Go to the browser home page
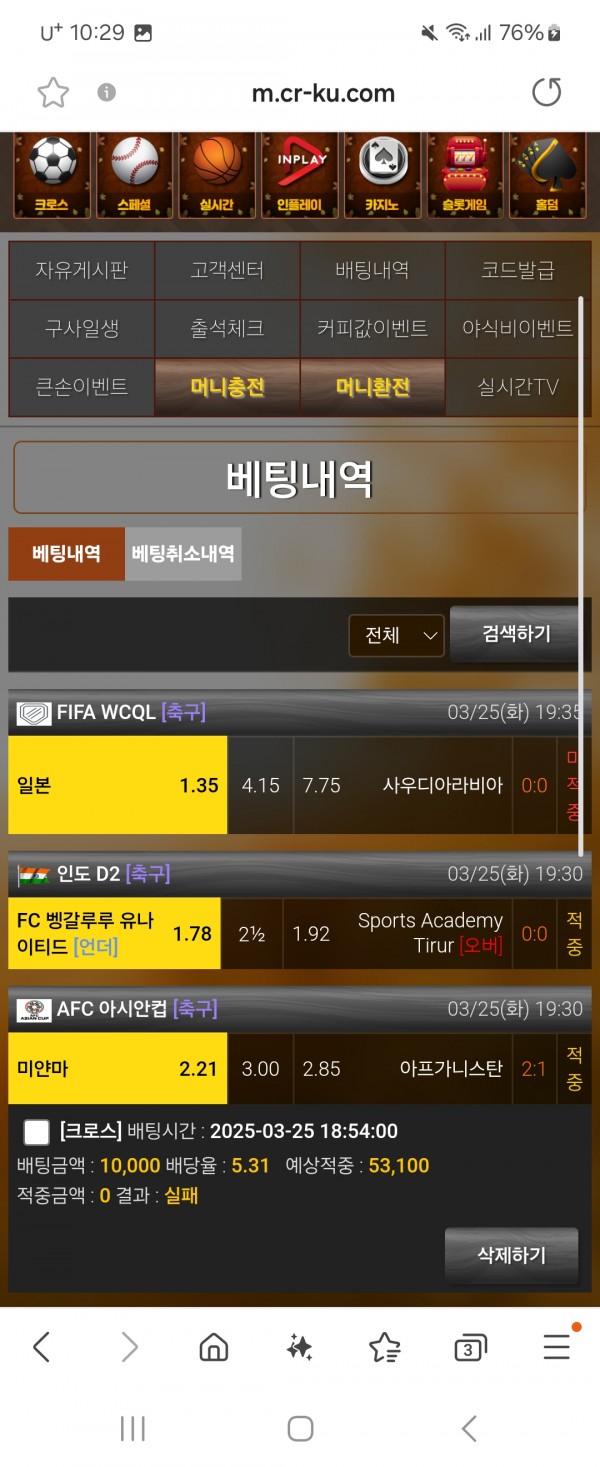 coord(214,1348)
